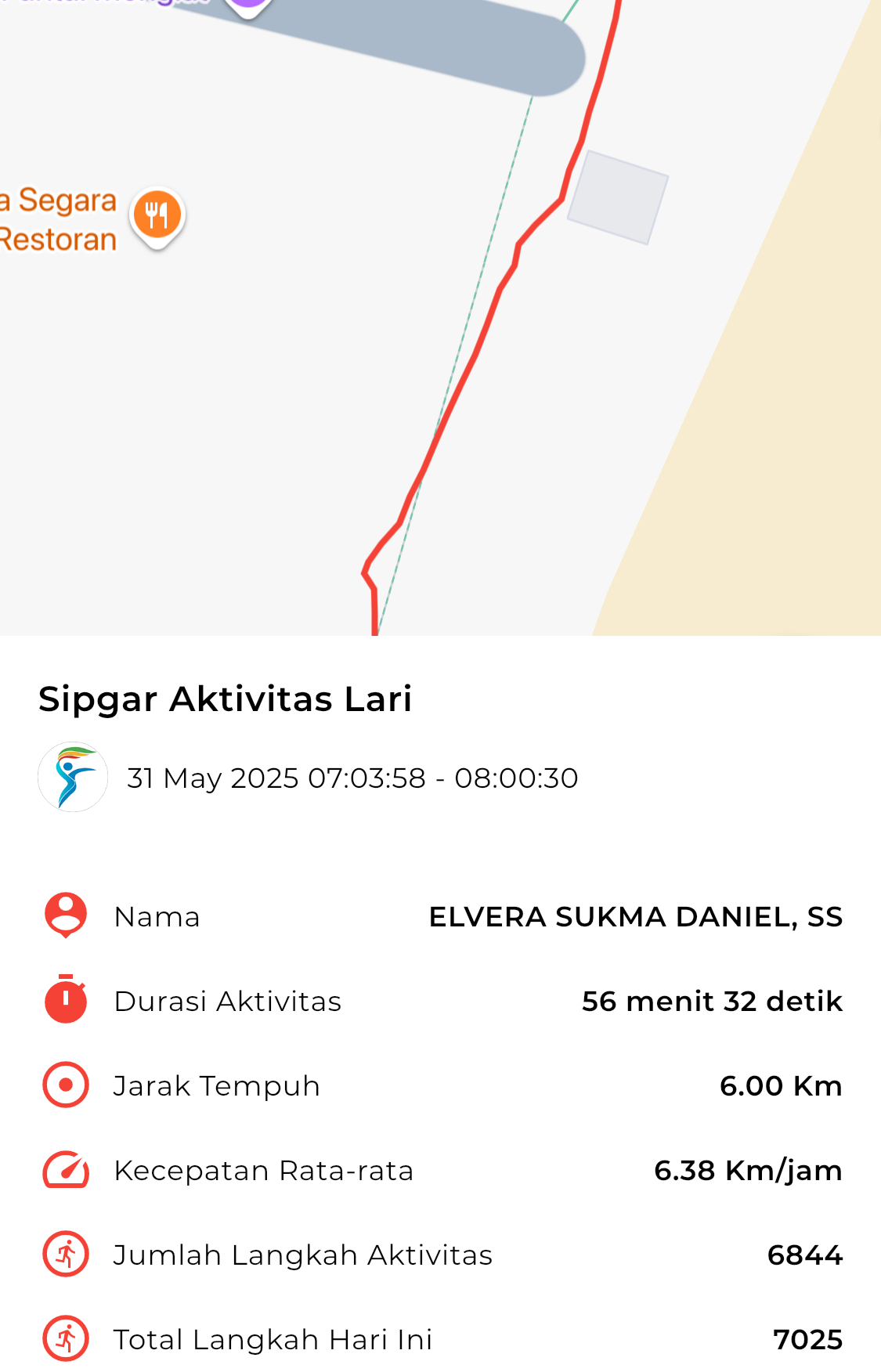Select the duration value 56 menit 32 detik
Viewport: 881px width, 1372px height.
pos(711,1001)
